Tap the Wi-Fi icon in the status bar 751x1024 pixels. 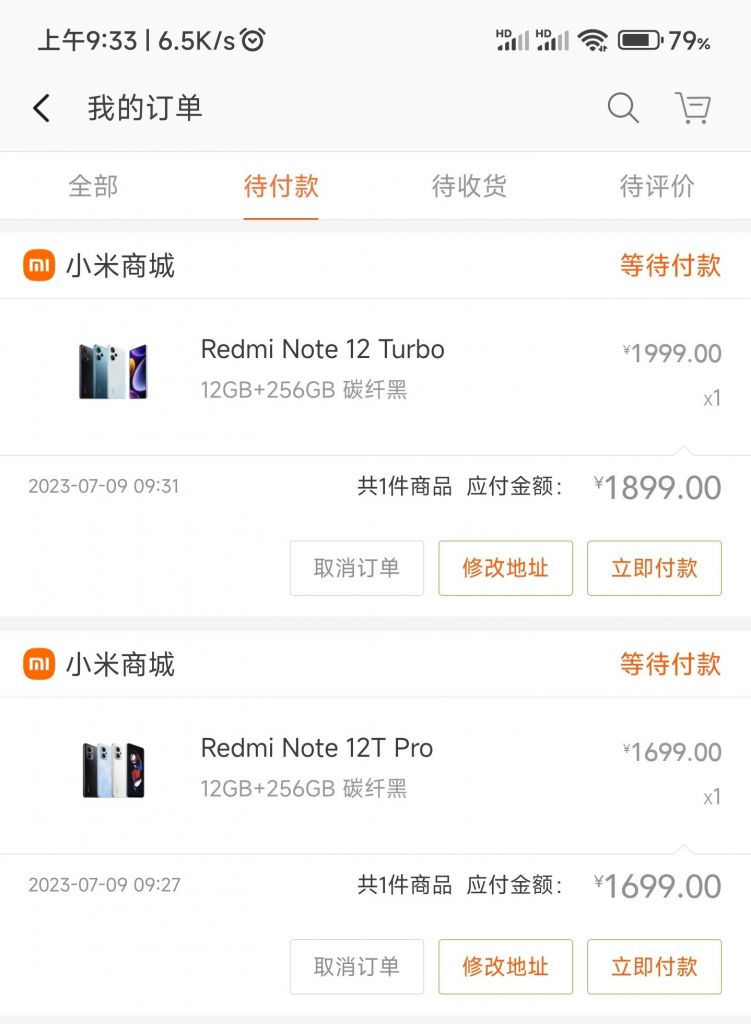point(594,40)
